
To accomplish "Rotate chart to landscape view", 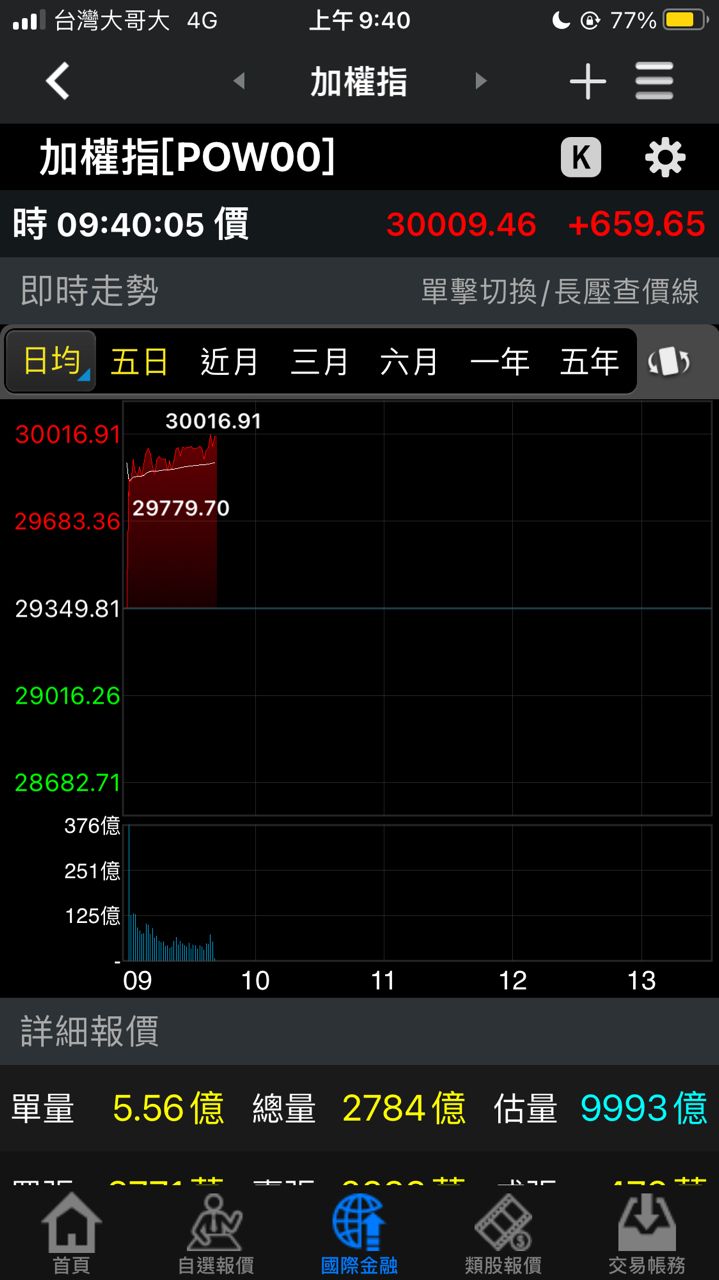I will coord(670,361).
